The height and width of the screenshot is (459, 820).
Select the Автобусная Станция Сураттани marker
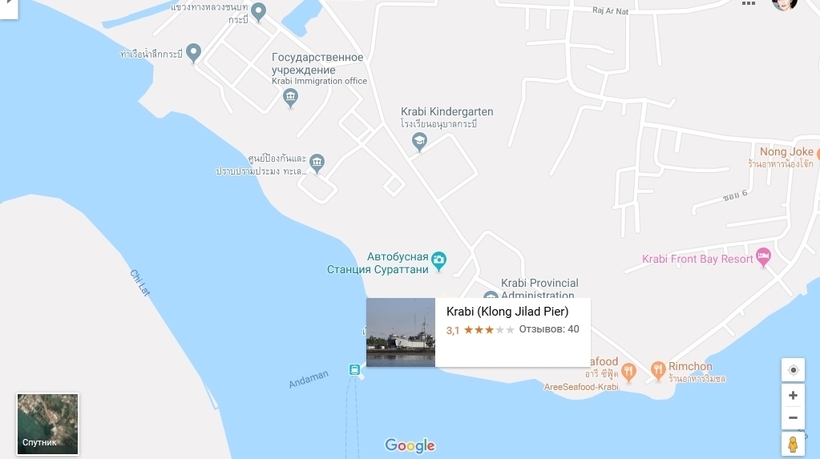coord(438,261)
